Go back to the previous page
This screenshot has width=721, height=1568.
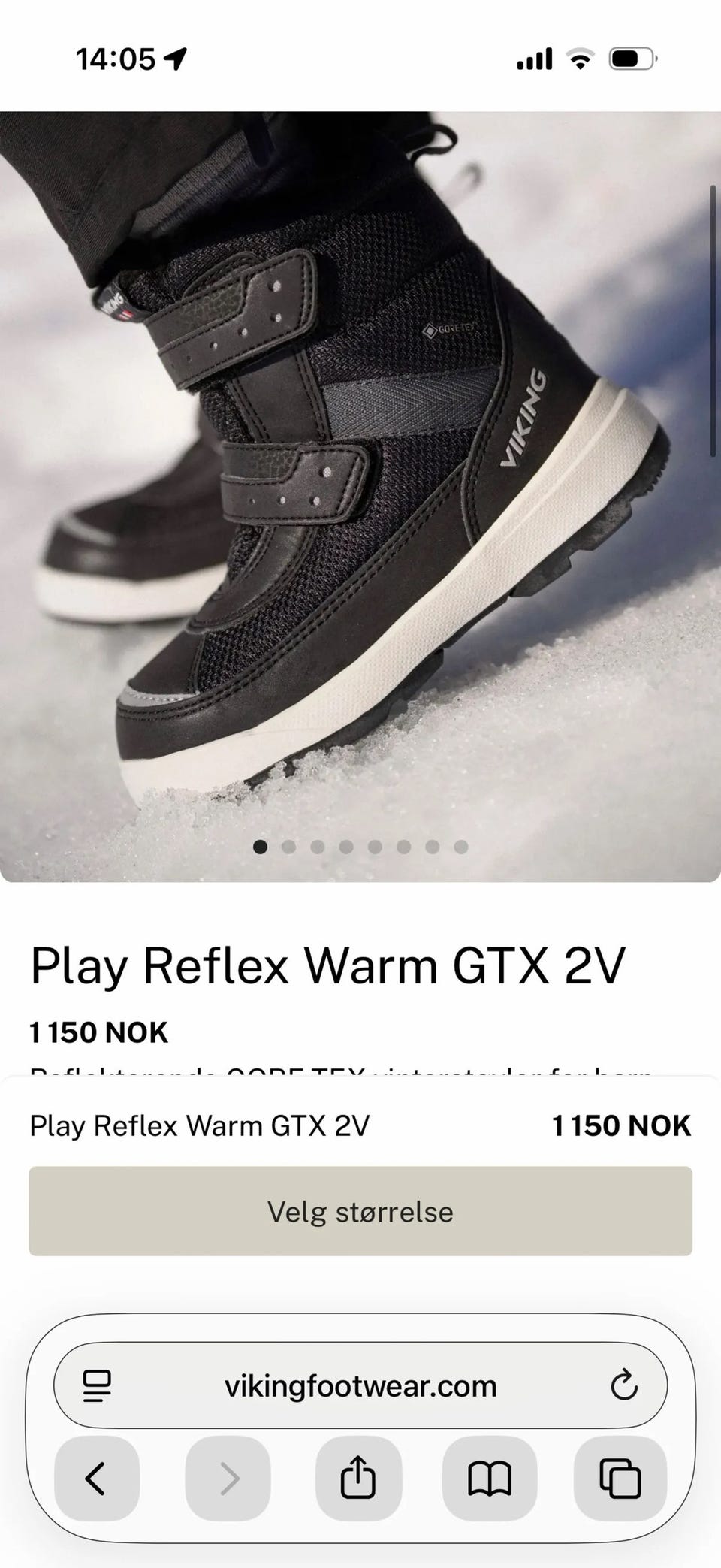click(97, 1479)
